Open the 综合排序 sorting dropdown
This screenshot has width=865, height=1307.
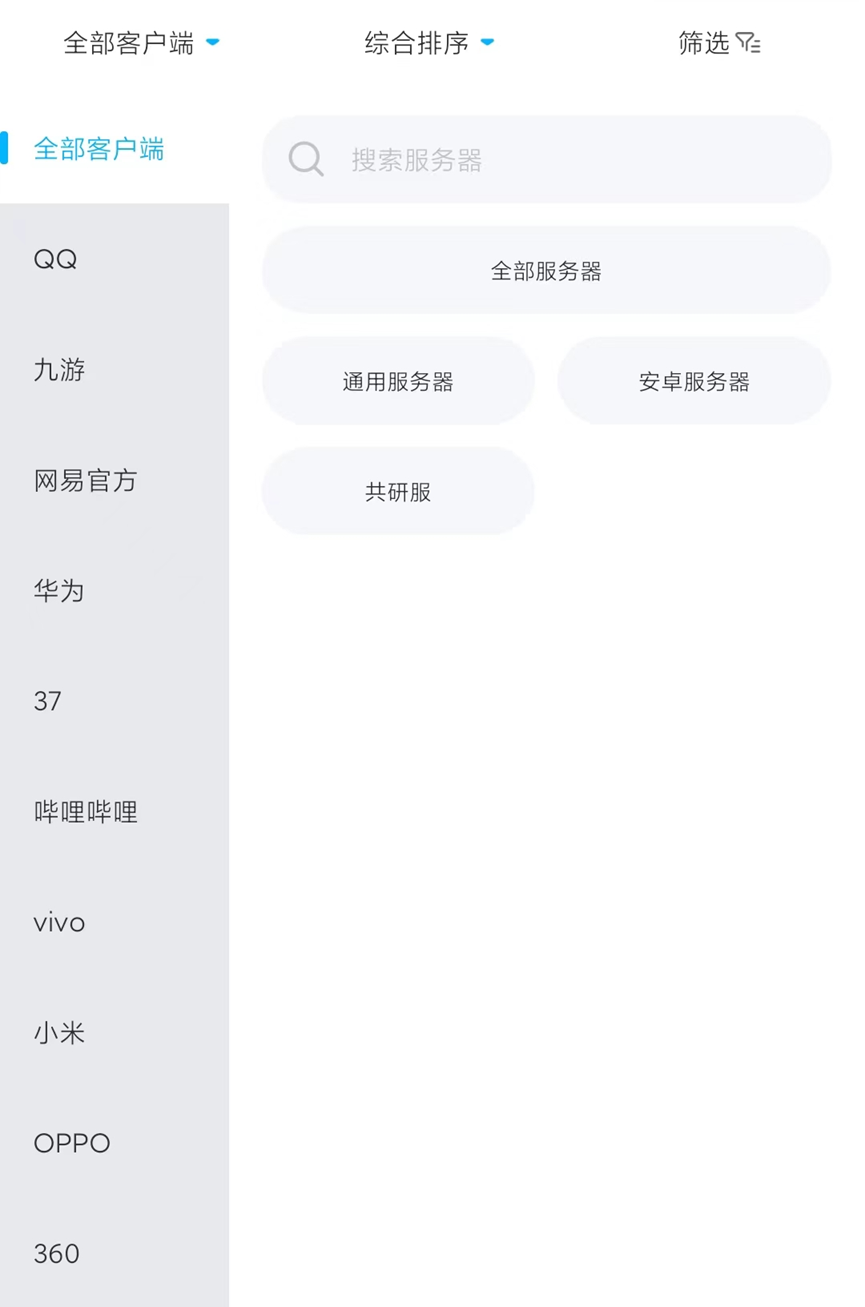(x=428, y=43)
